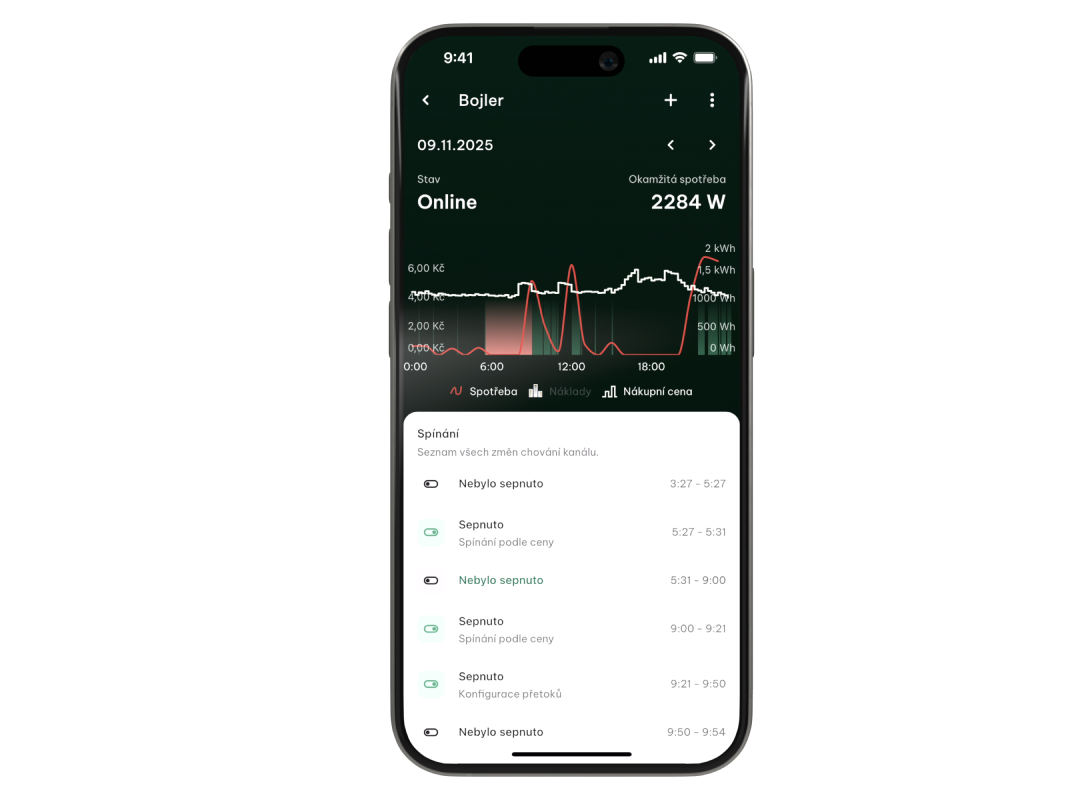
Task: Tap the plus icon to add
Action: pyautogui.click(x=671, y=100)
